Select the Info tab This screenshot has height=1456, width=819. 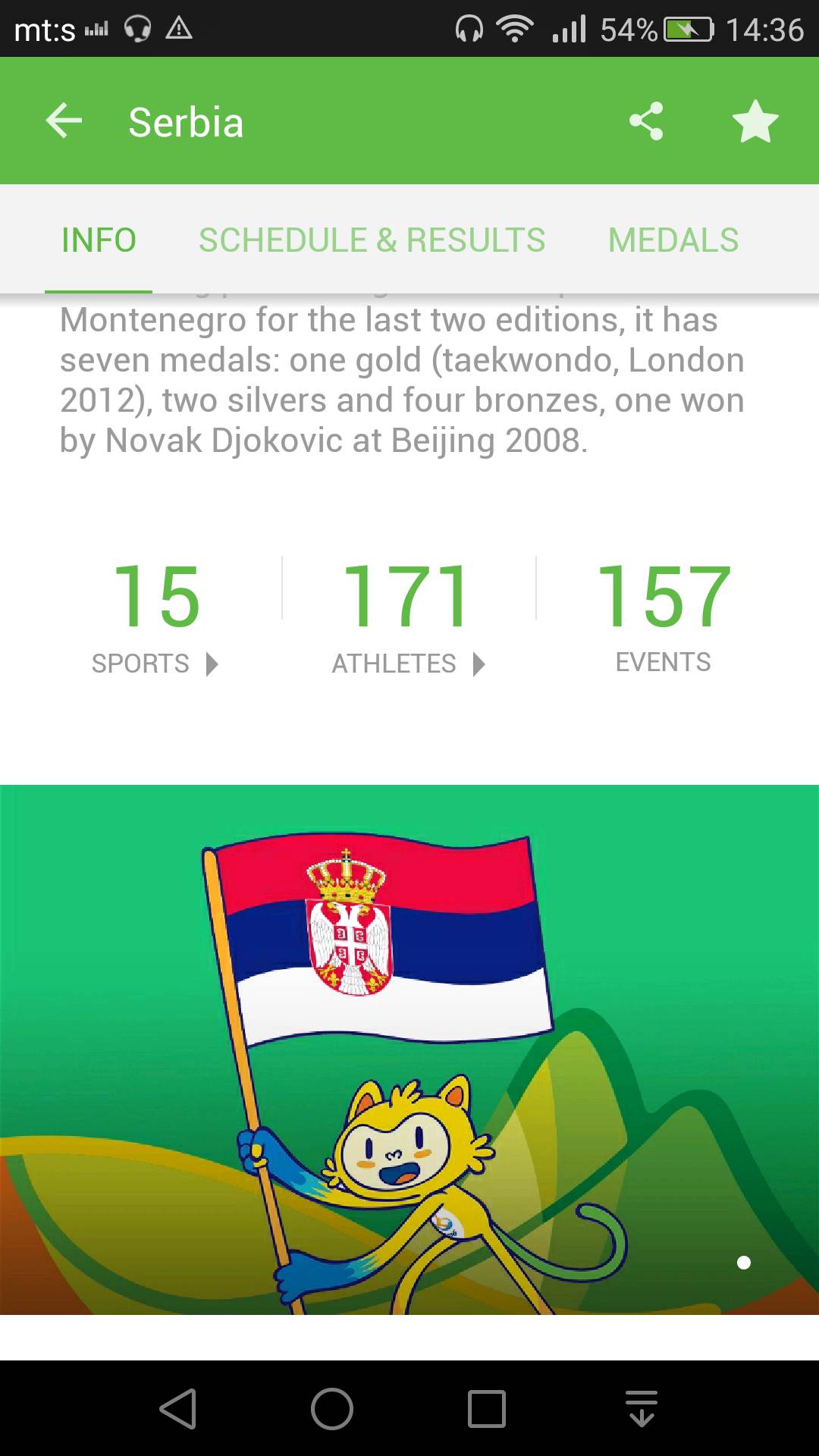[99, 240]
